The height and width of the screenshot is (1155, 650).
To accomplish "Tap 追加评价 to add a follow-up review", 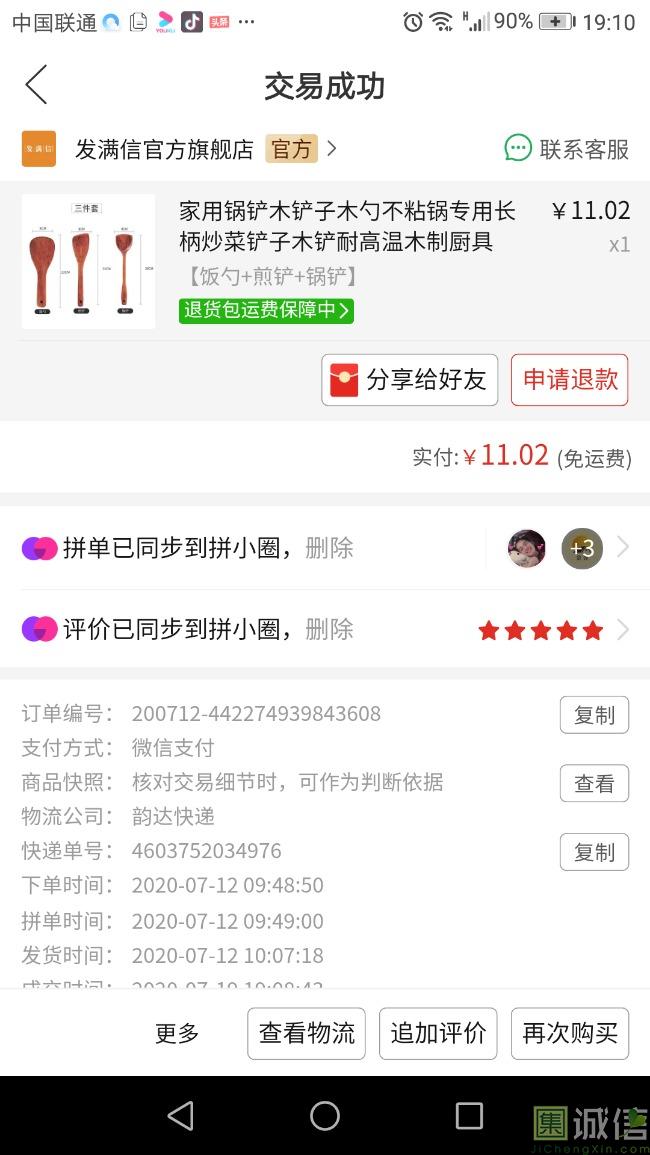I will pos(438,1034).
